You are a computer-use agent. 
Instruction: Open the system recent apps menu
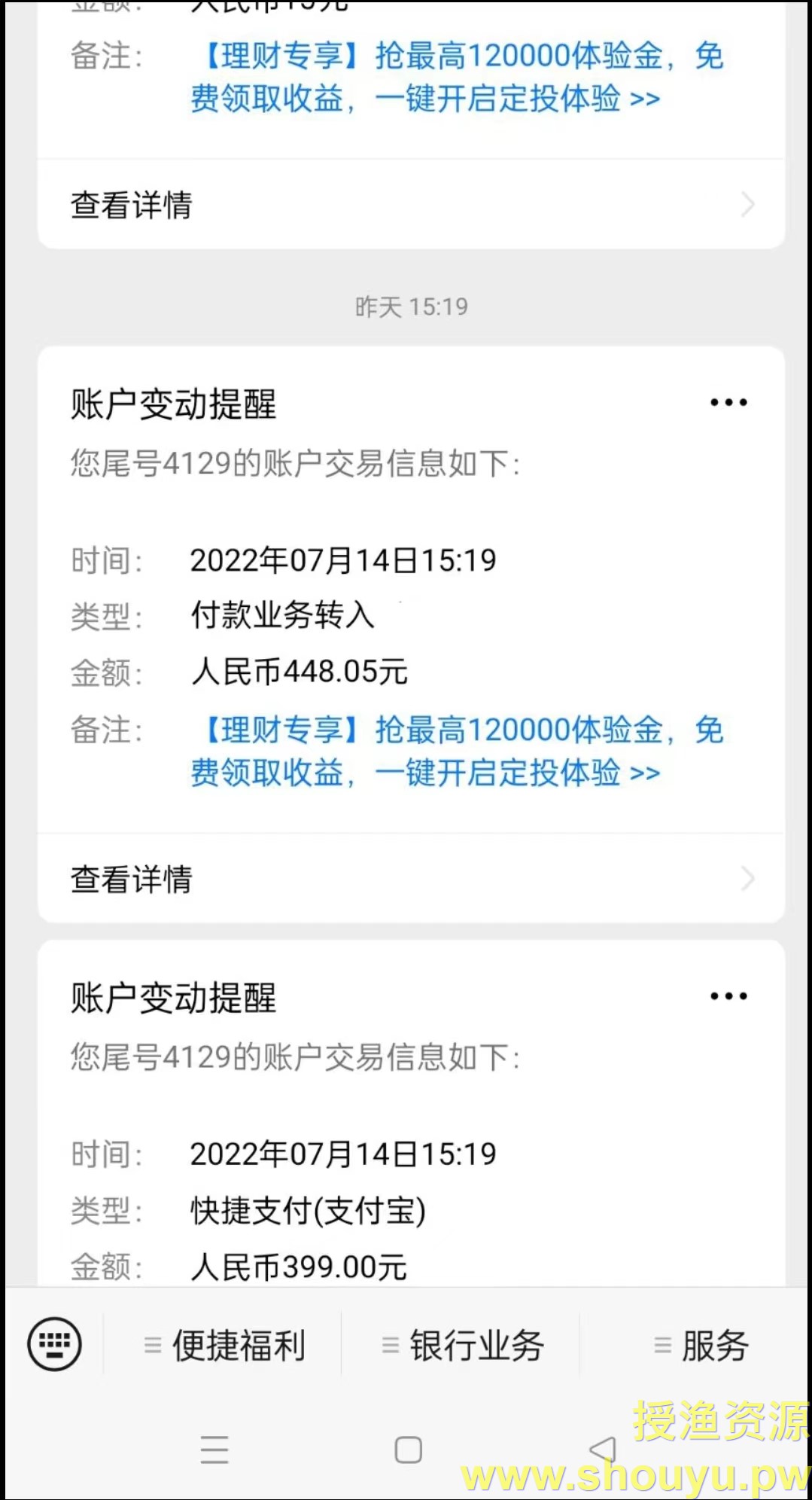[214, 1450]
